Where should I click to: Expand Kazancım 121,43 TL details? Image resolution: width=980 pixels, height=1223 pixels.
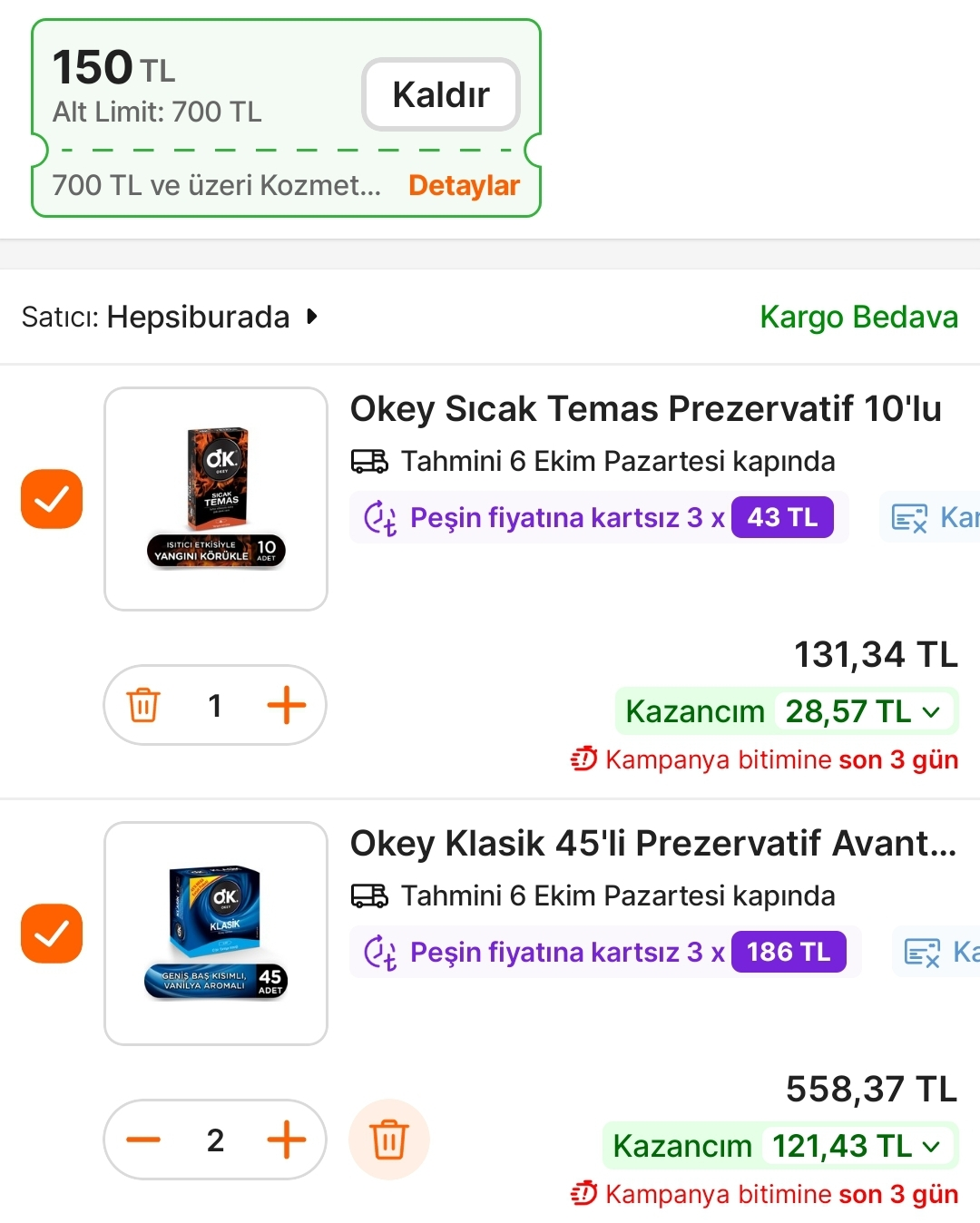pyautogui.click(x=779, y=1146)
